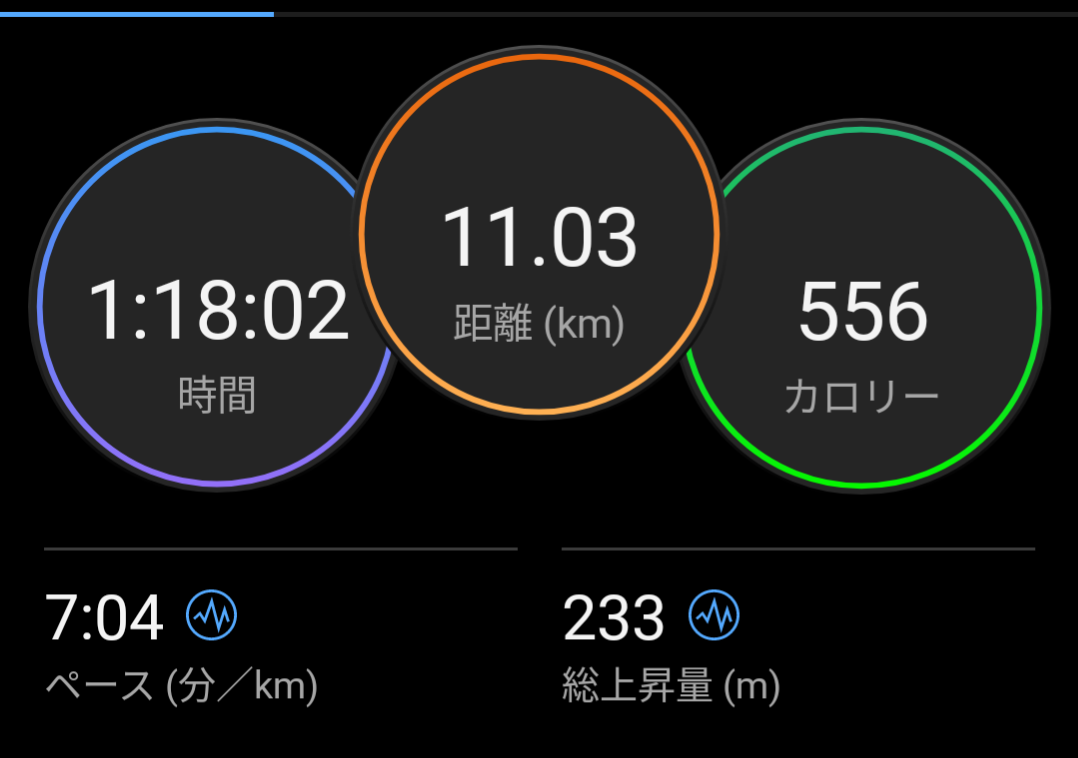Open the pace chart icon beside 7:04
This screenshot has height=758, width=1078.
212,616
